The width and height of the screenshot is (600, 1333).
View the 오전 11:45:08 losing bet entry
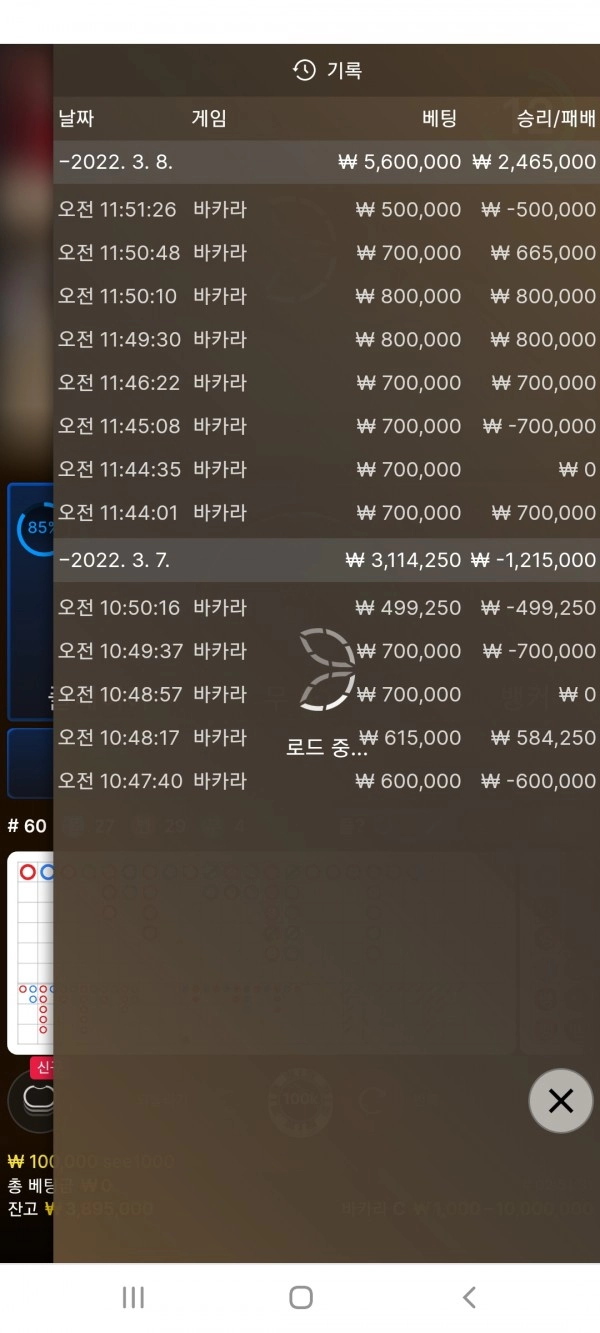coord(326,426)
